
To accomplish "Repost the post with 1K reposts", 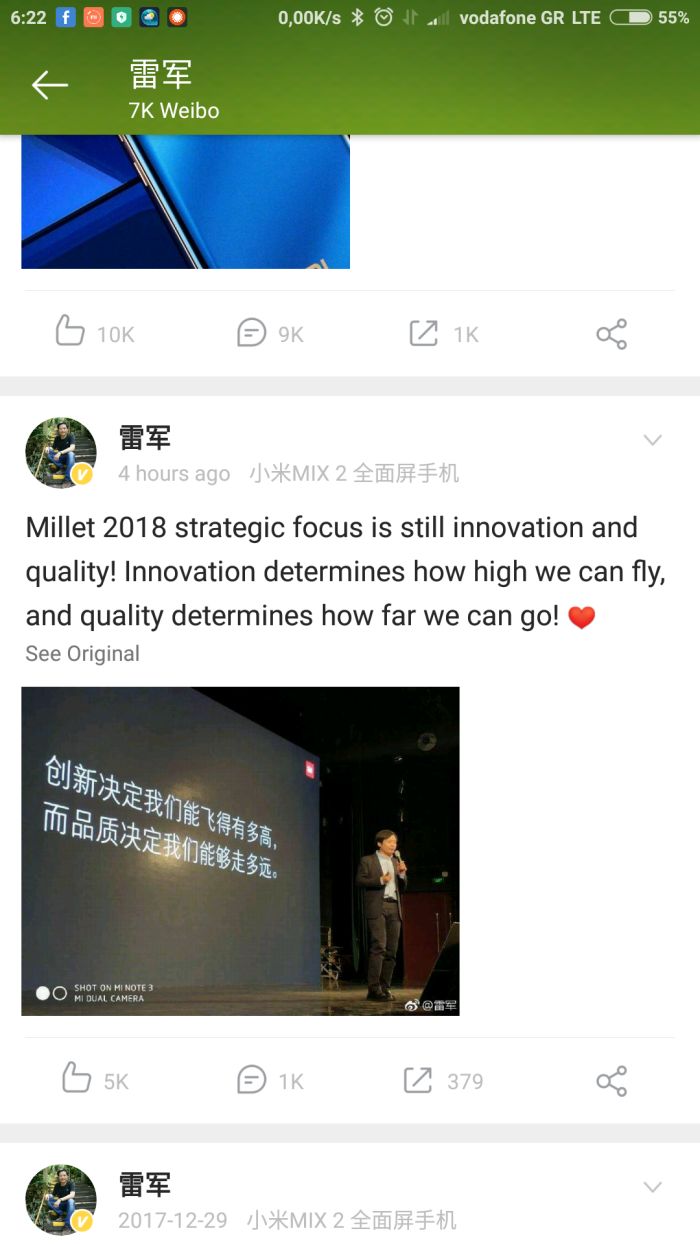I will click(x=424, y=332).
